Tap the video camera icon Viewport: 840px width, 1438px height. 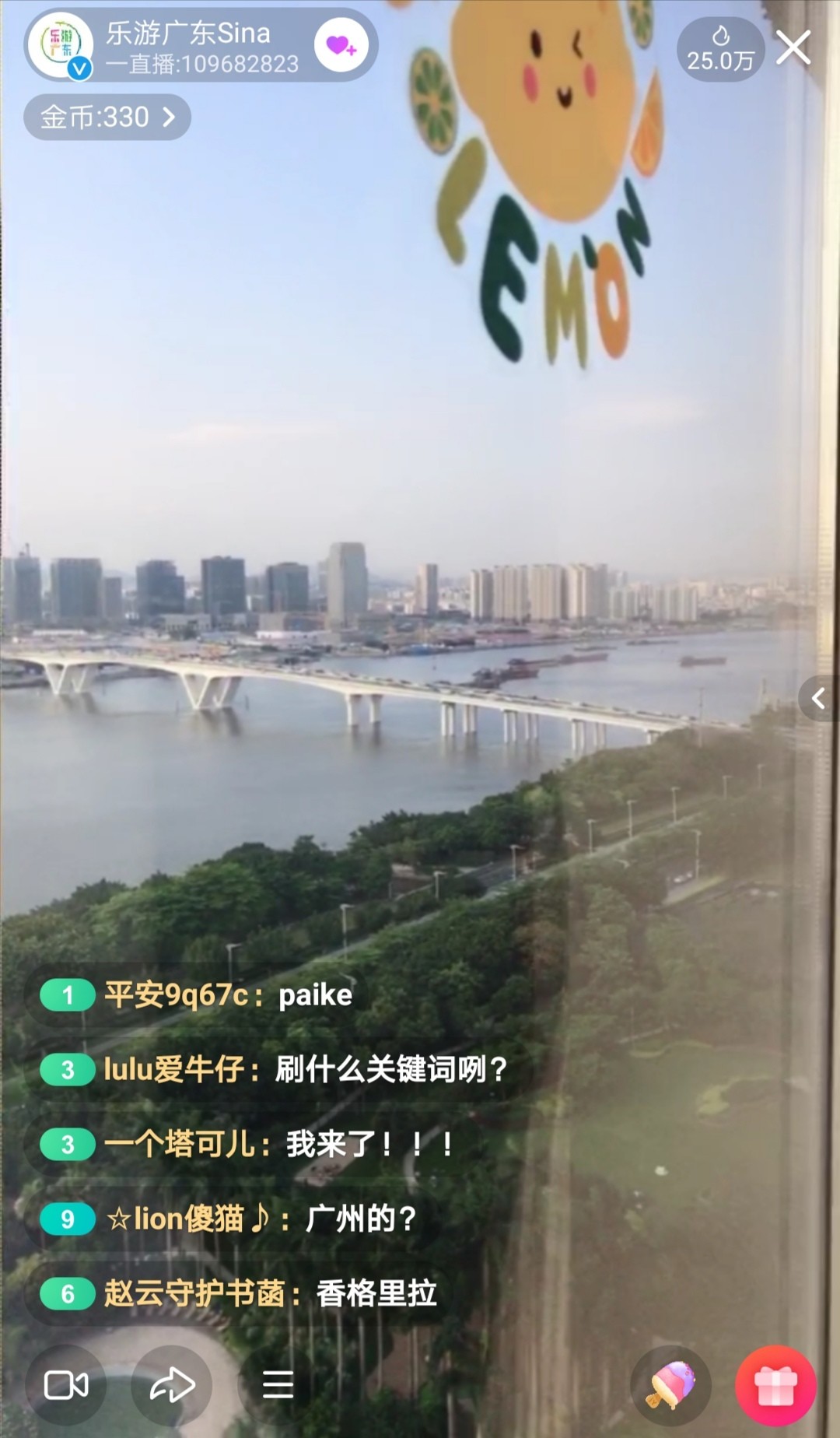coord(66,1385)
